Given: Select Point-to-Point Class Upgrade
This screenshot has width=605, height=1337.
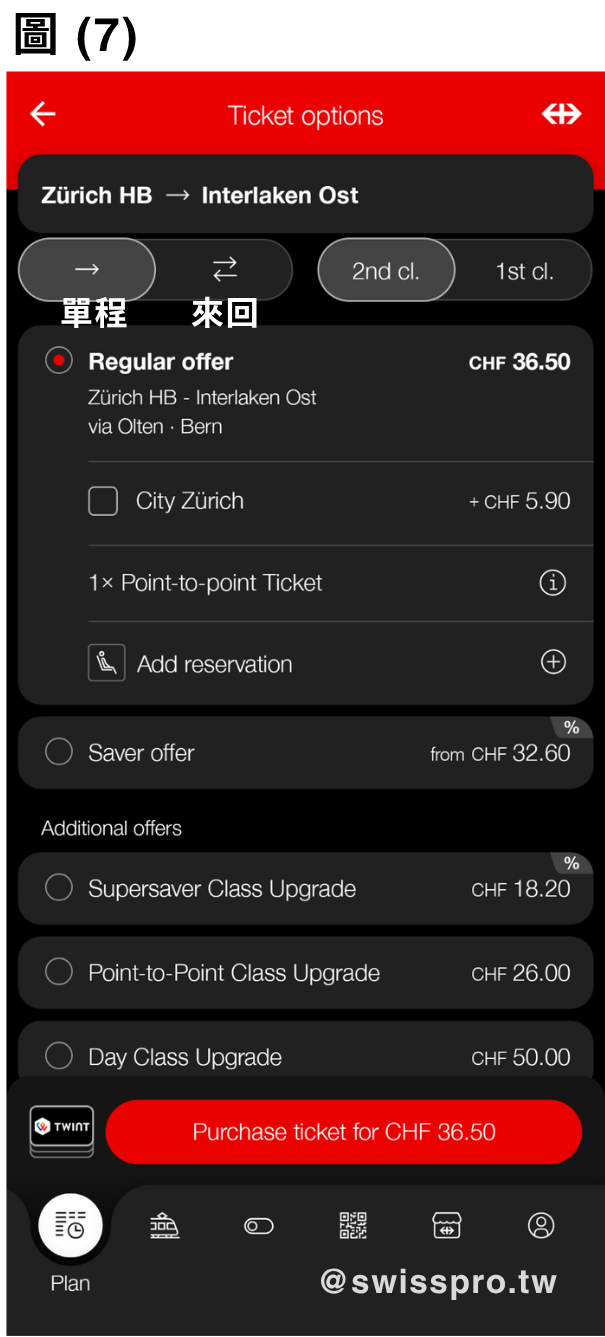Looking at the screenshot, I should pyautogui.click(x=59, y=972).
